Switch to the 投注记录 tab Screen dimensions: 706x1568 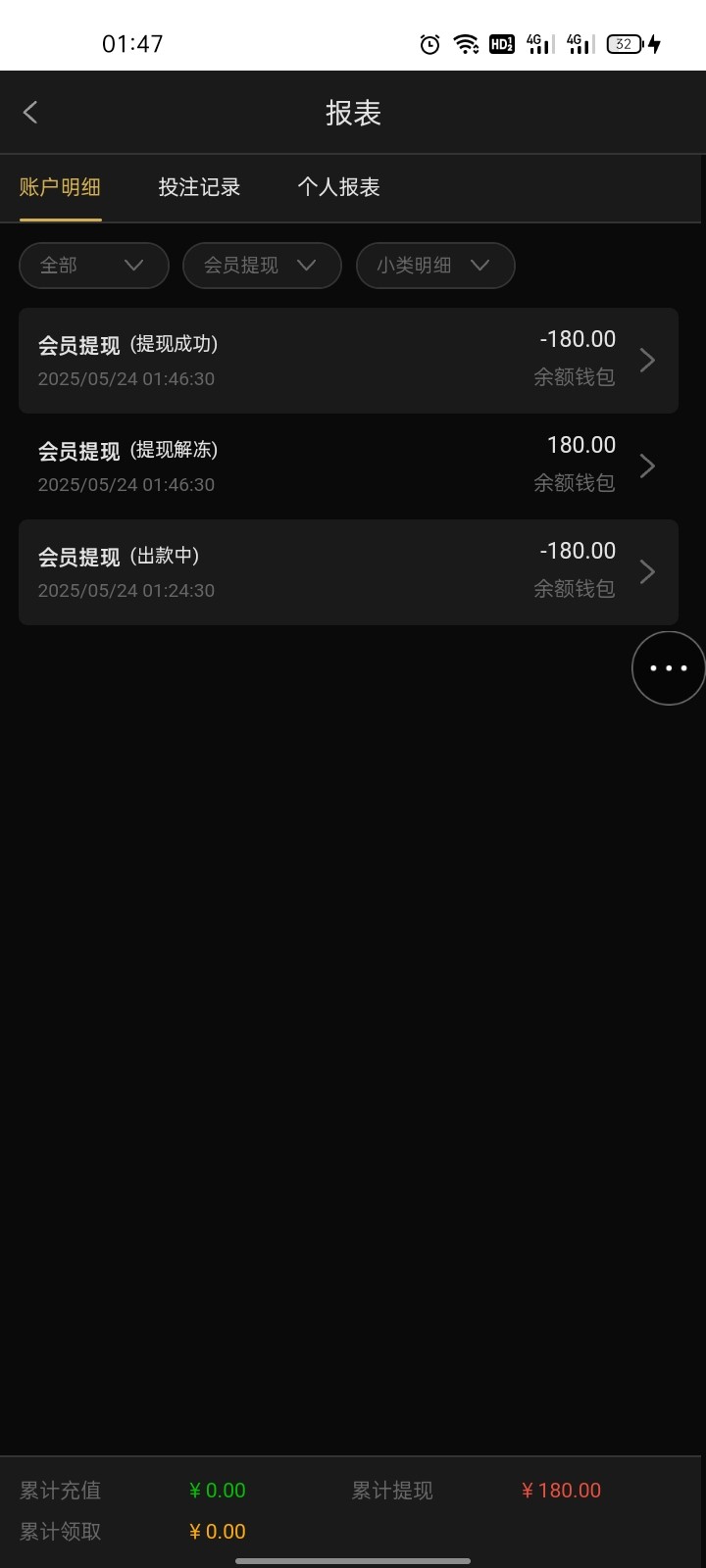tap(200, 187)
